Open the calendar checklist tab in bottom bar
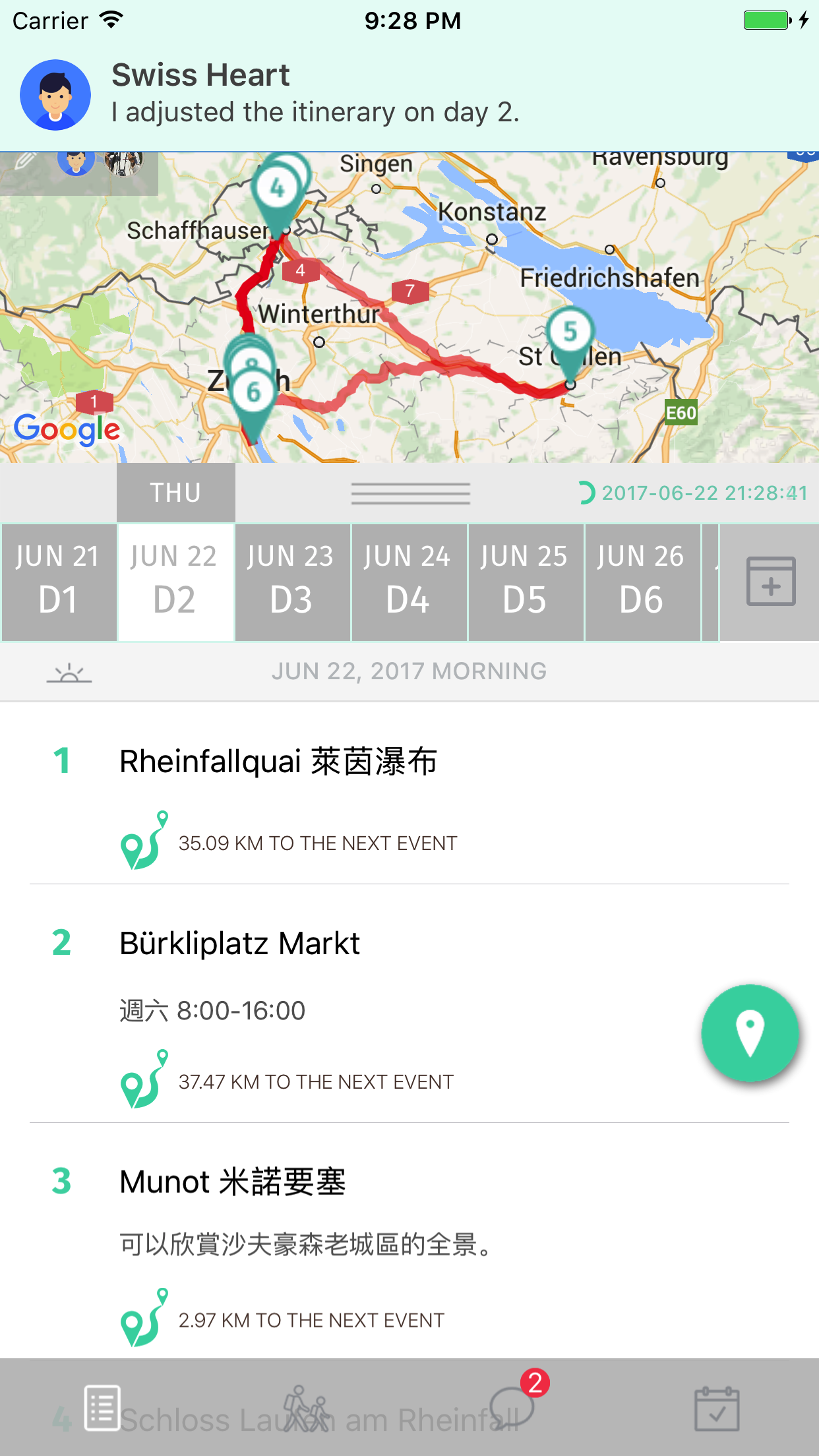The image size is (819, 1456). (717, 1408)
